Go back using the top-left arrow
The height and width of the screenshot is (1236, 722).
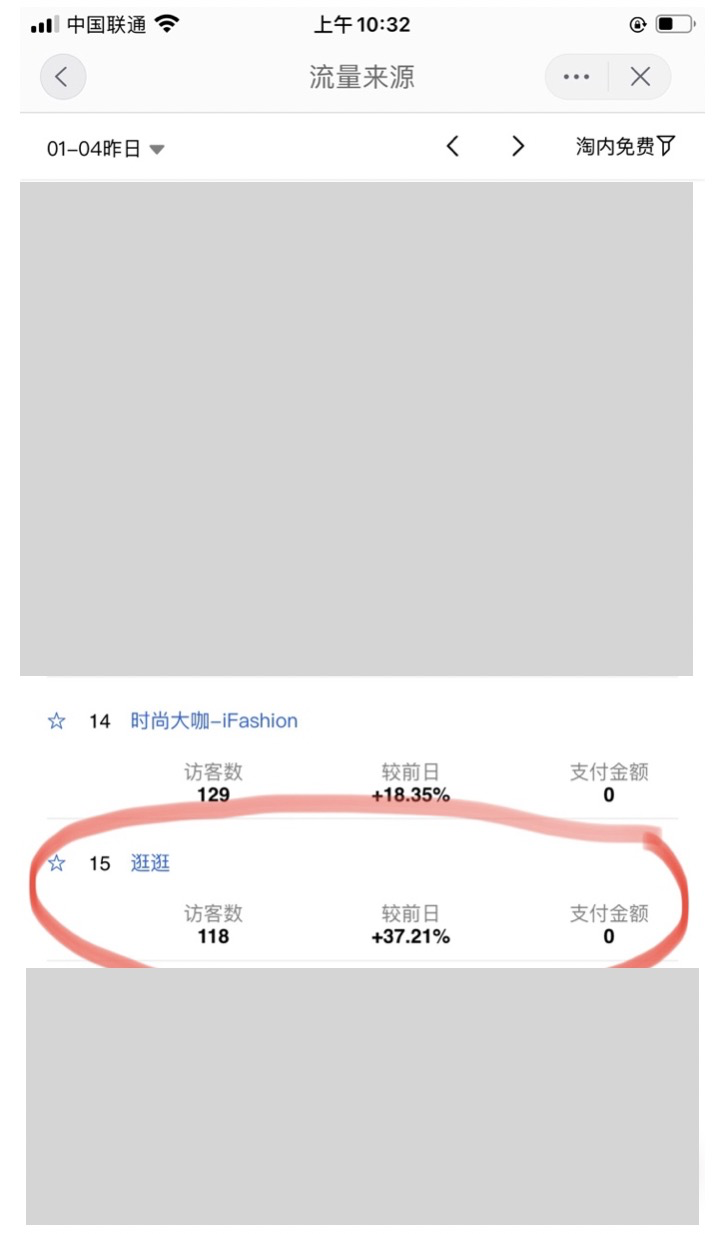coord(62,77)
